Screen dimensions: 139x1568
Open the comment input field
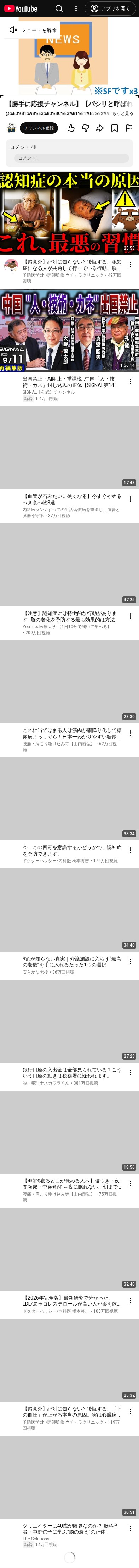pos(72,158)
